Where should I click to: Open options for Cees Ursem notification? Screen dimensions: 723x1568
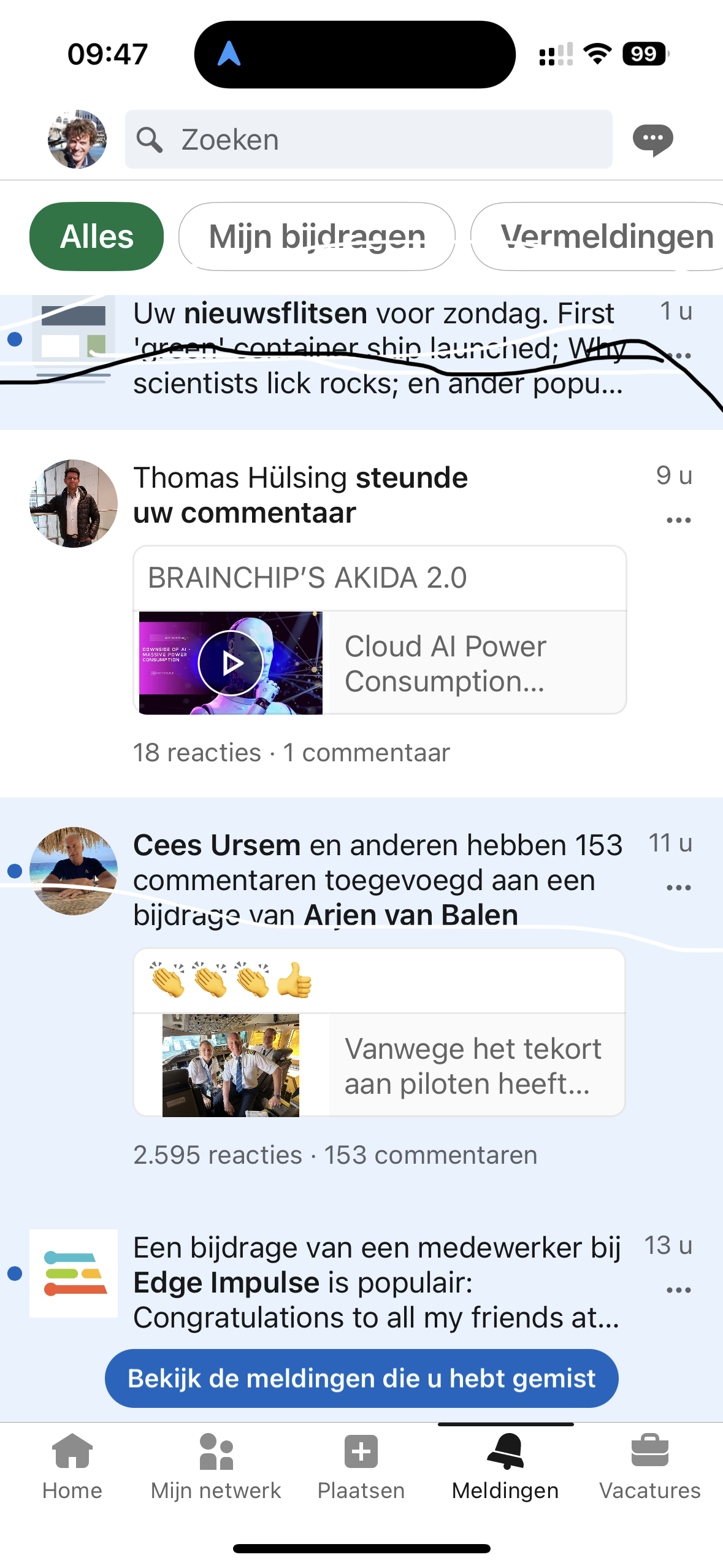coord(678,887)
